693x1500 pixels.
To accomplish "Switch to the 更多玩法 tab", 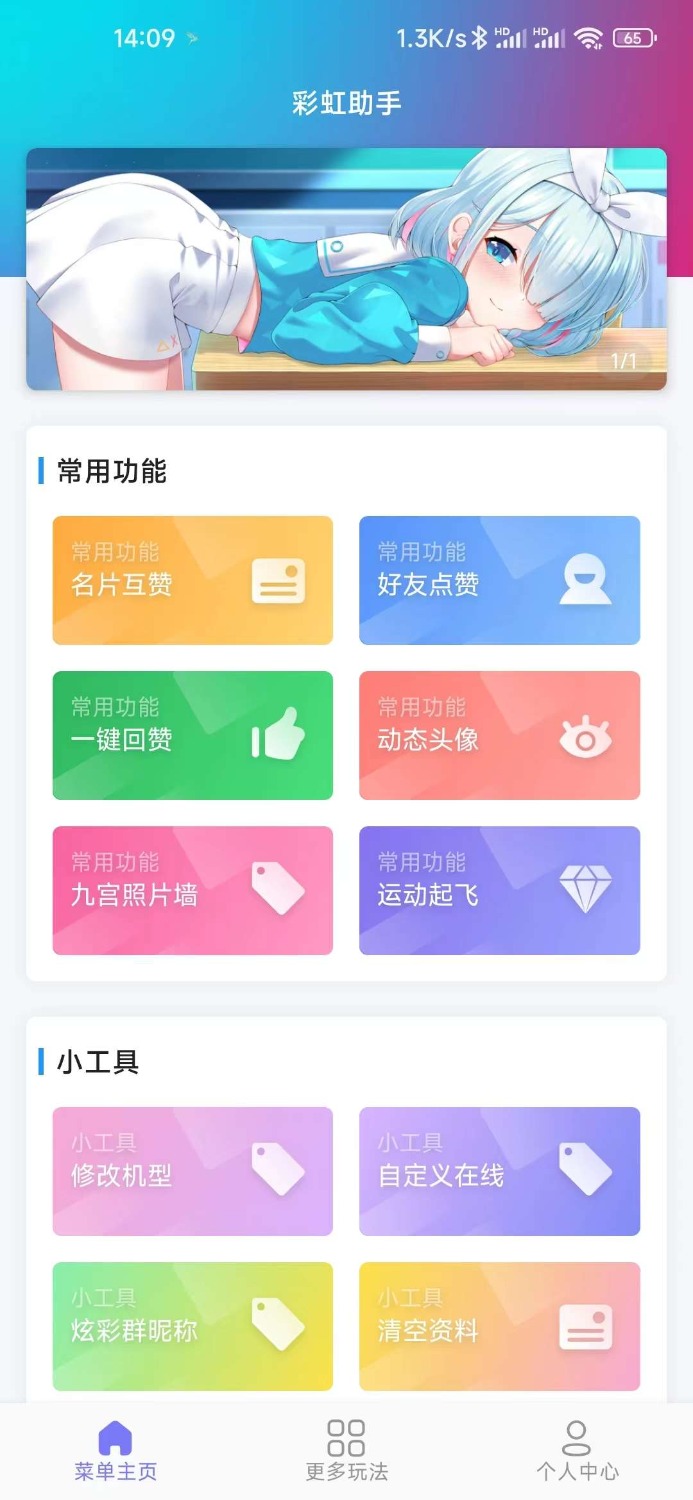I will [x=346, y=1451].
